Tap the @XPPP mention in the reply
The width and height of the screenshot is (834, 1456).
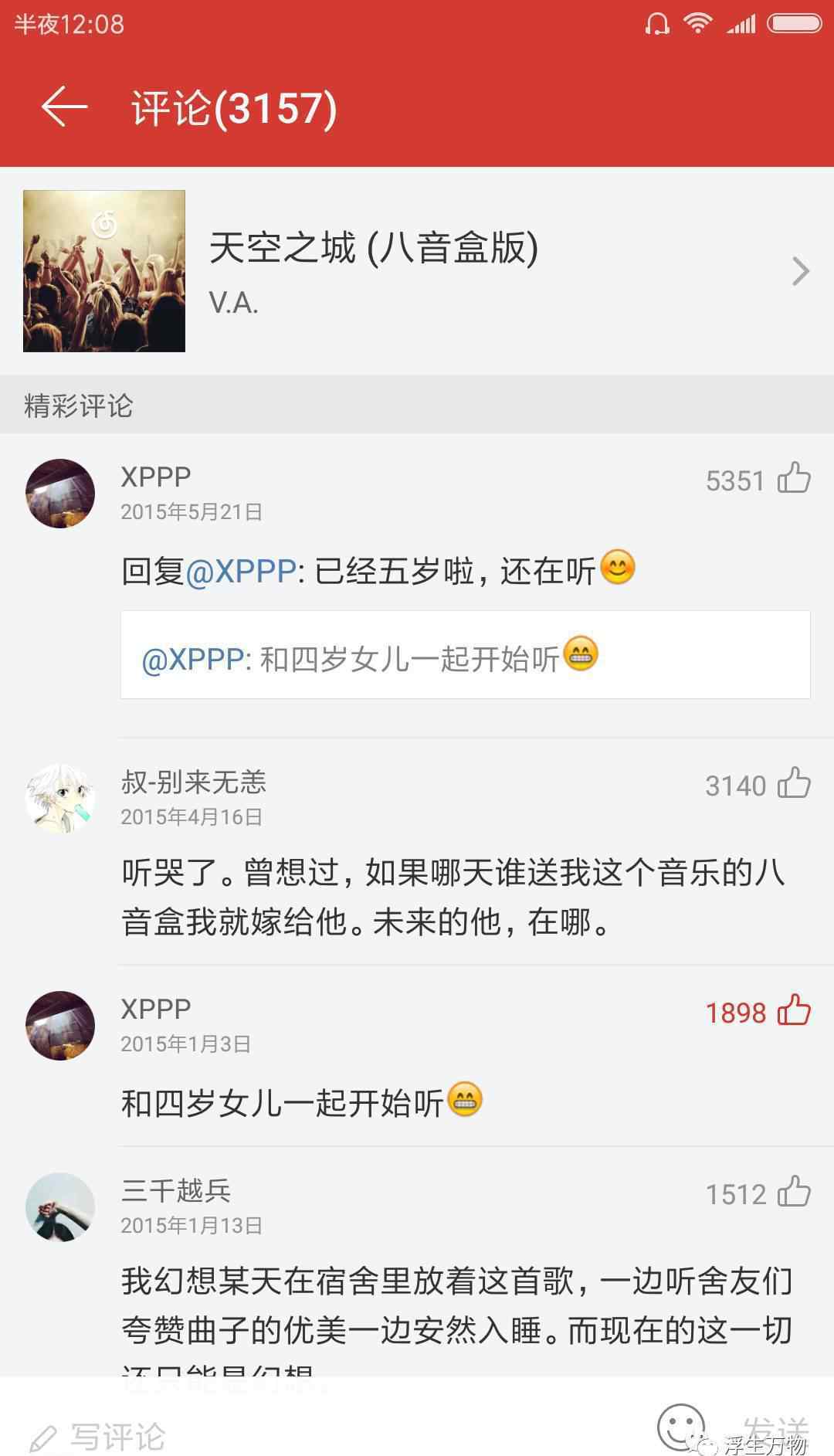[241, 572]
